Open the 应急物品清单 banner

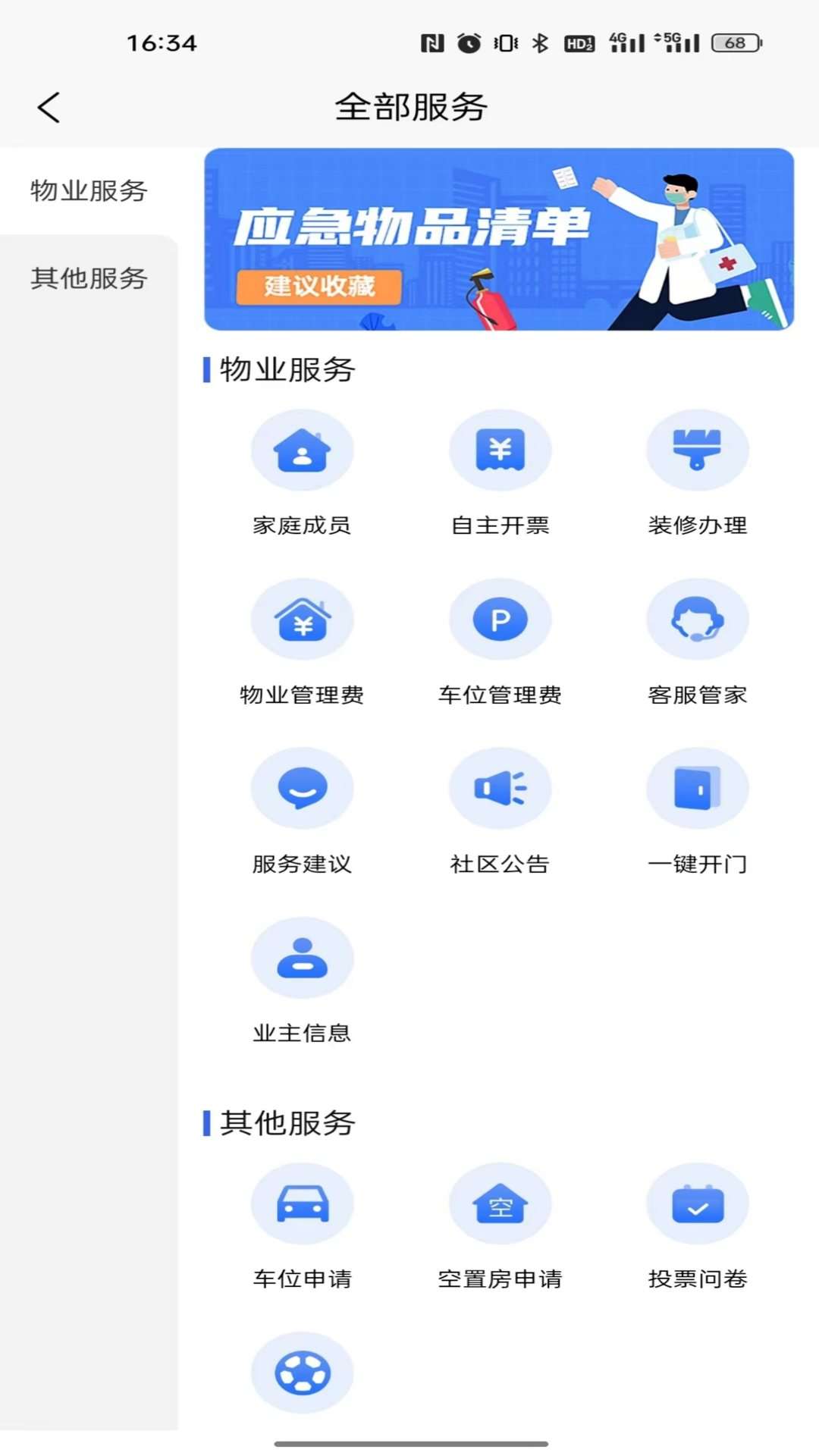499,239
